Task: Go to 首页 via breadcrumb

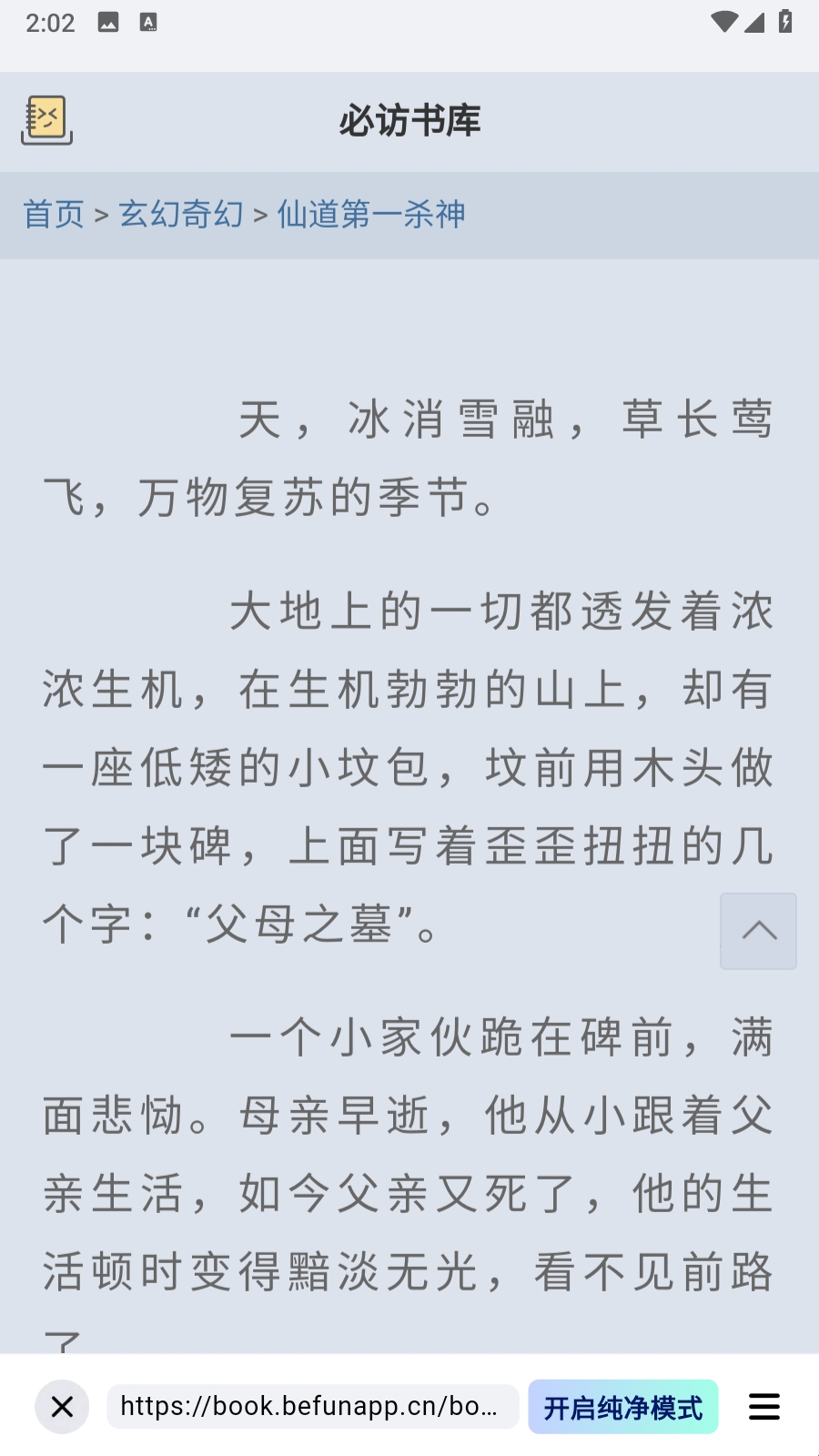Action: coord(53,215)
